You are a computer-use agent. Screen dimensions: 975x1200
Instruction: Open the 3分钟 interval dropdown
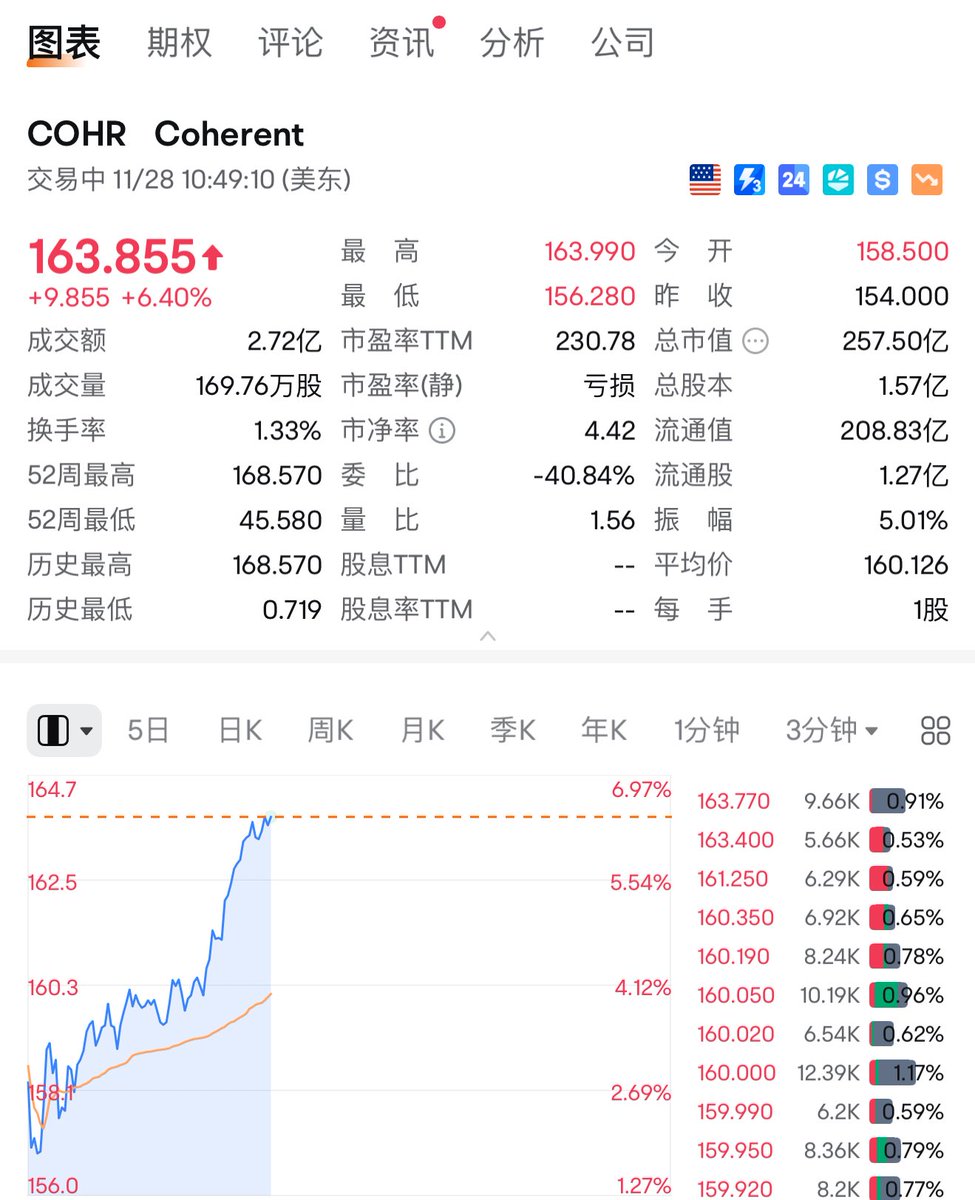pos(831,731)
